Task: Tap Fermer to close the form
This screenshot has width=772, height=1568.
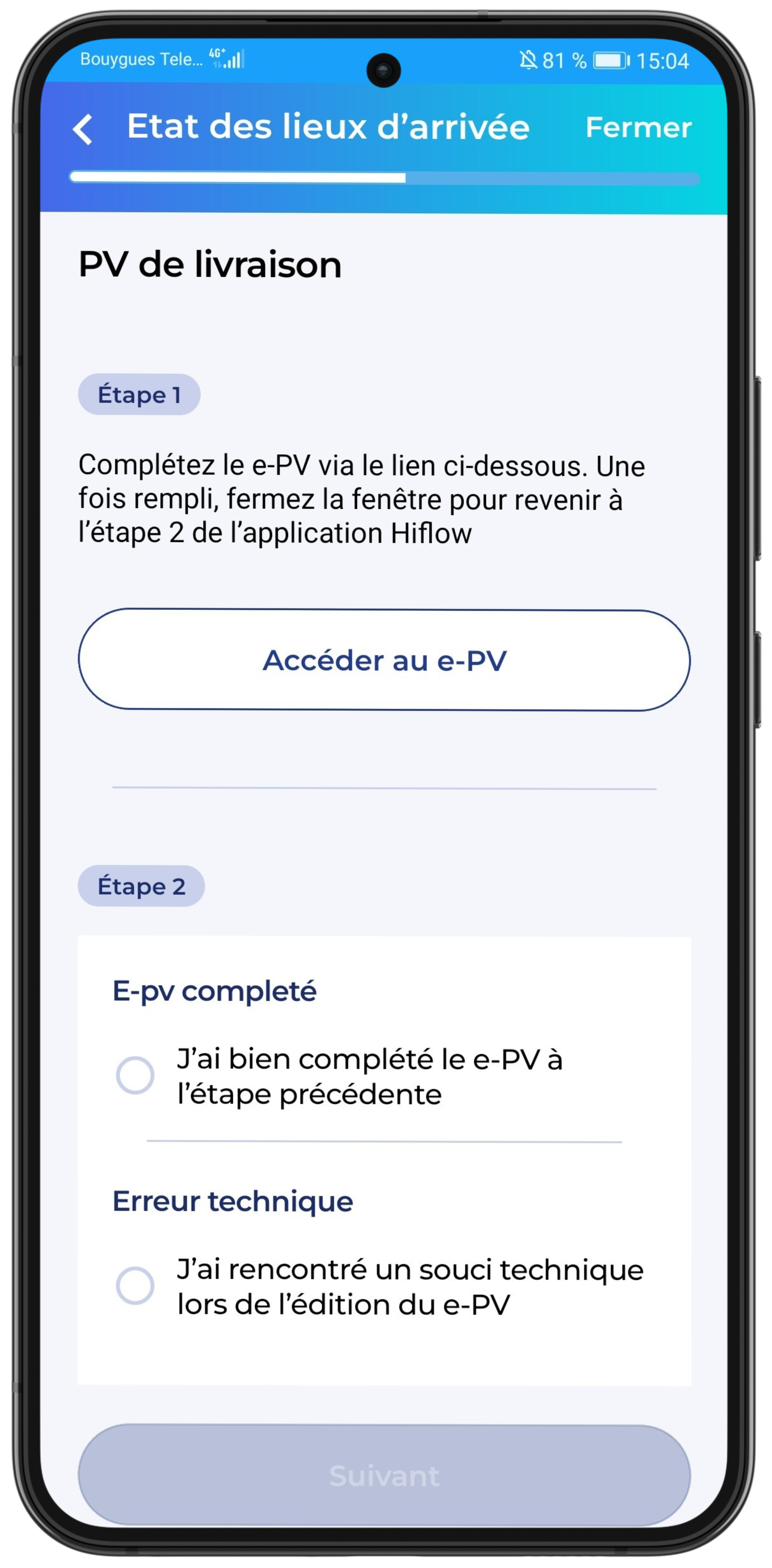Action: (638, 127)
